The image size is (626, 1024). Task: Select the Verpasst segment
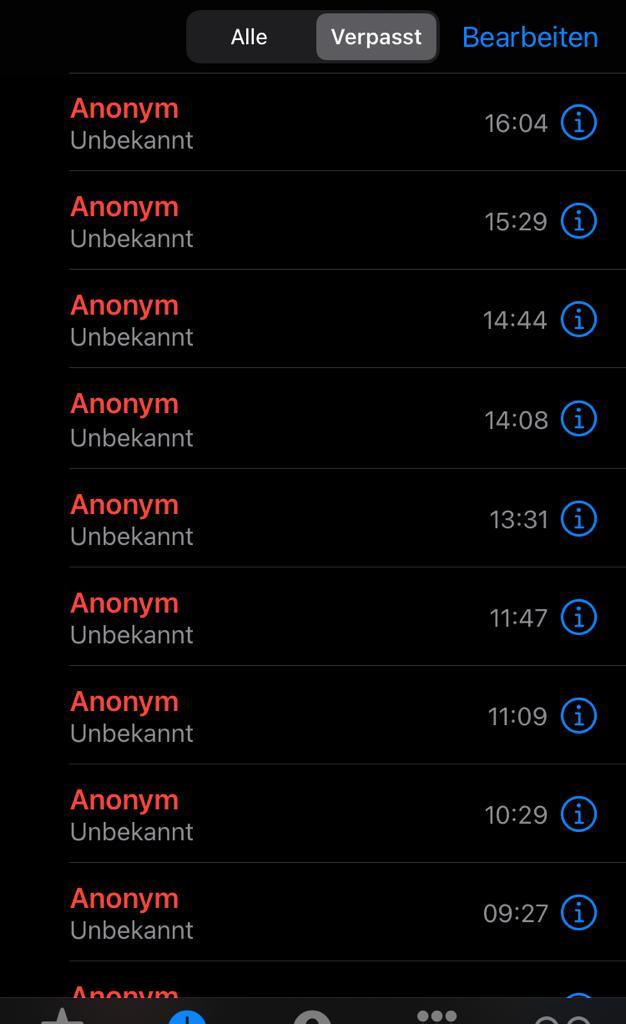pyautogui.click(x=376, y=37)
